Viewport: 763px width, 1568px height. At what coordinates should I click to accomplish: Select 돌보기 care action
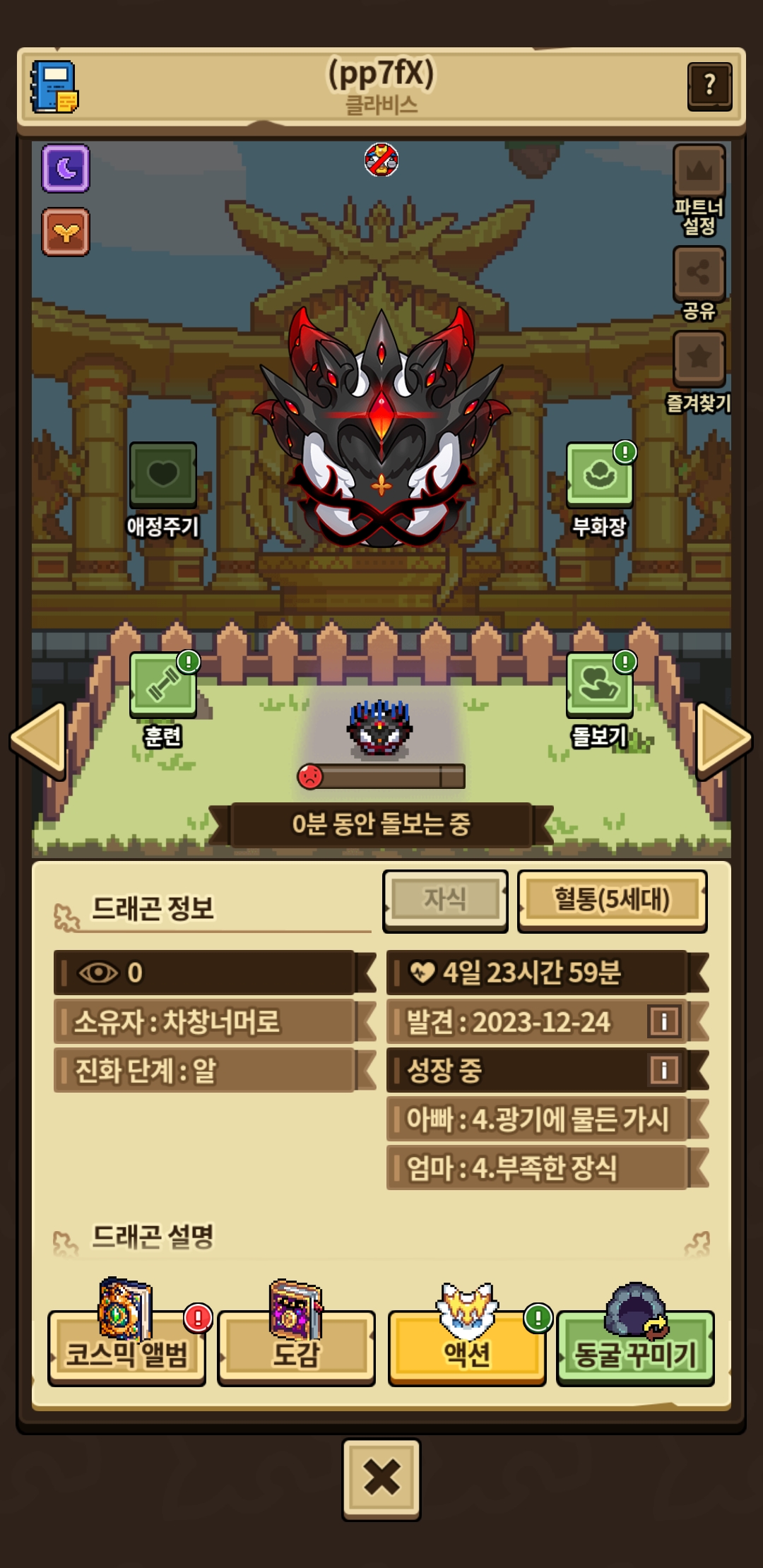pyautogui.click(x=599, y=684)
